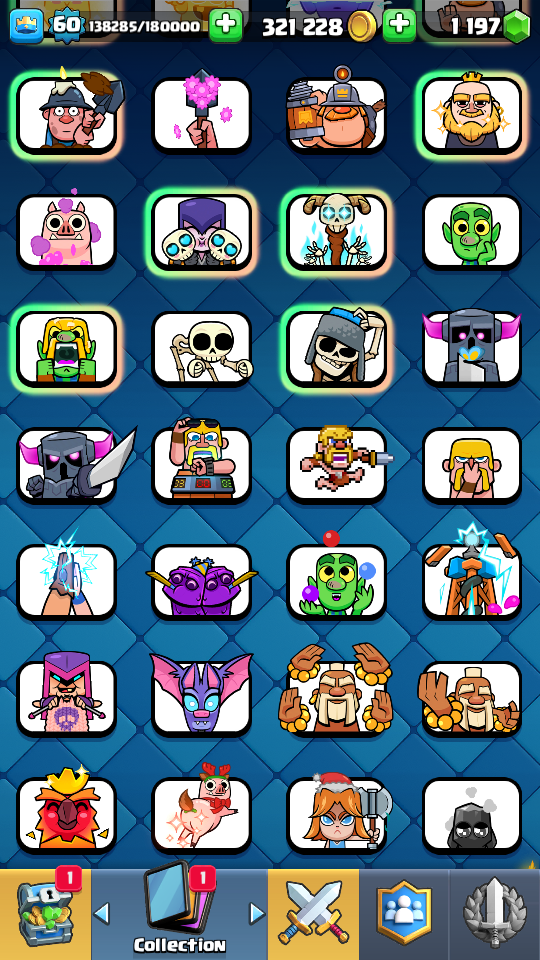Pick the Santa-hat Valkyrie emote

337,812
